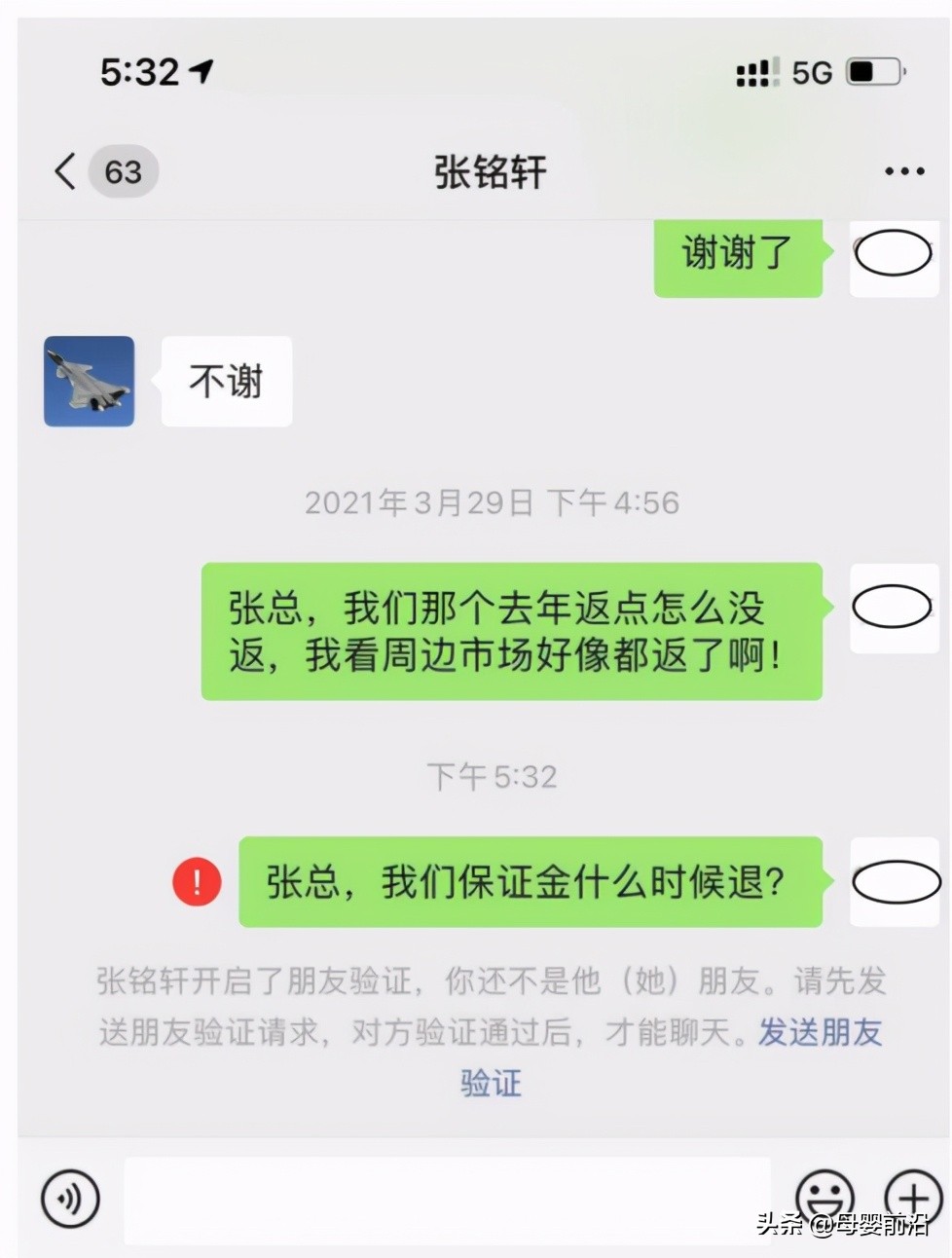This screenshot has width=952, height=1258.
Task: Open 张铭轩's fighter jet avatar
Action: (89, 381)
